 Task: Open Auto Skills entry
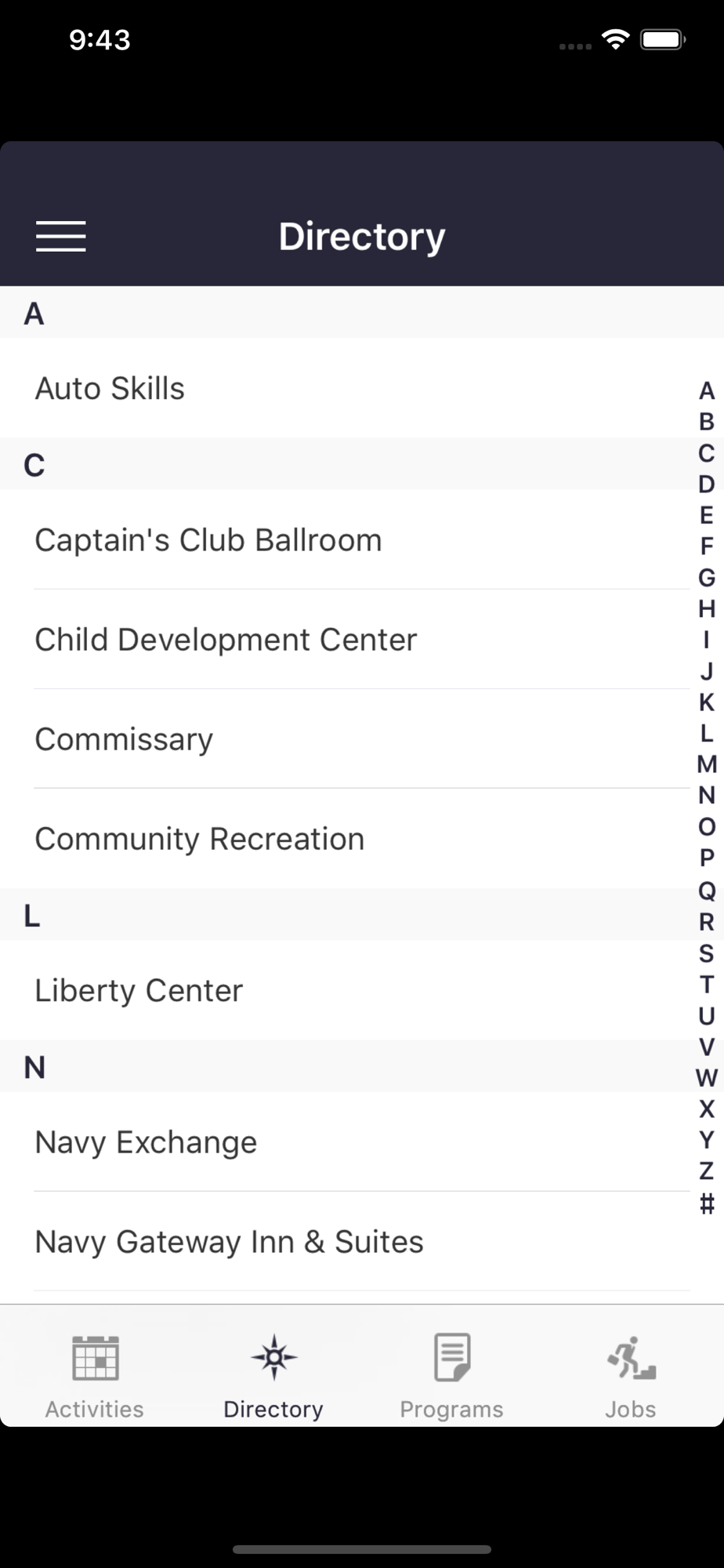coord(345,388)
